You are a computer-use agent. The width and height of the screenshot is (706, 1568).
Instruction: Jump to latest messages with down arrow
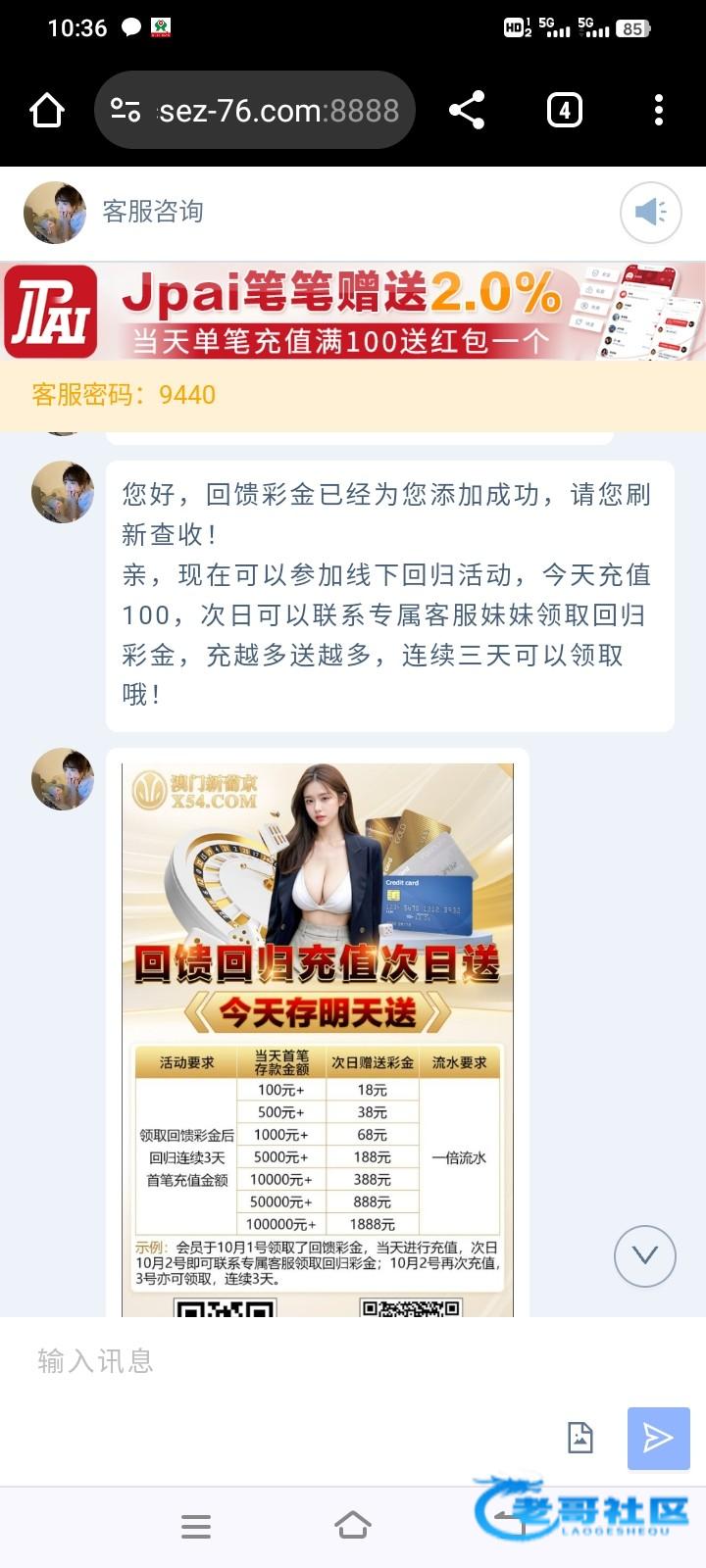click(x=645, y=1255)
